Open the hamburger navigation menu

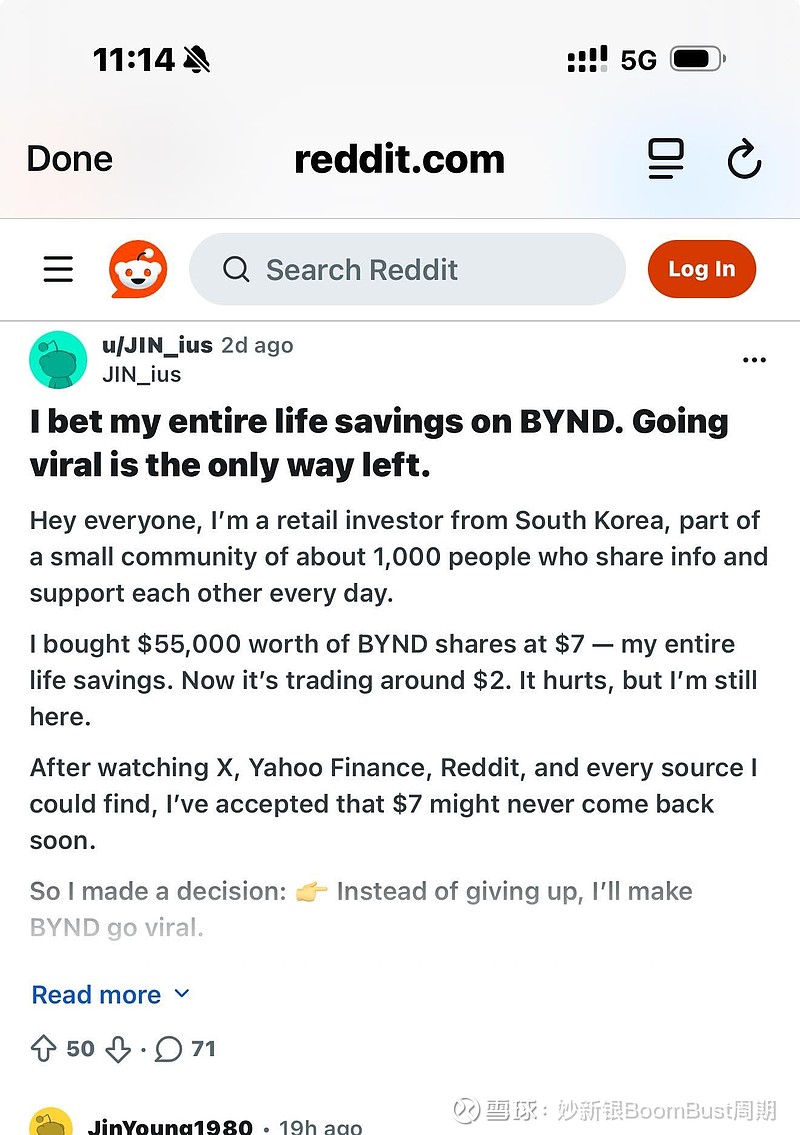[x=58, y=269]
